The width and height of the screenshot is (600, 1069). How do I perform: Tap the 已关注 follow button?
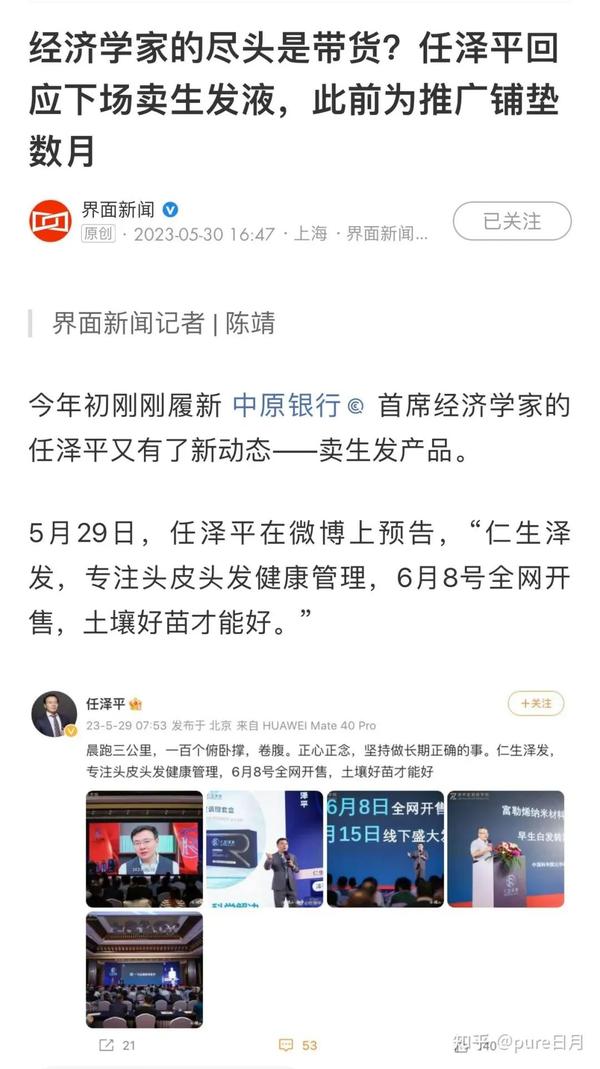(x=511, y=221)
